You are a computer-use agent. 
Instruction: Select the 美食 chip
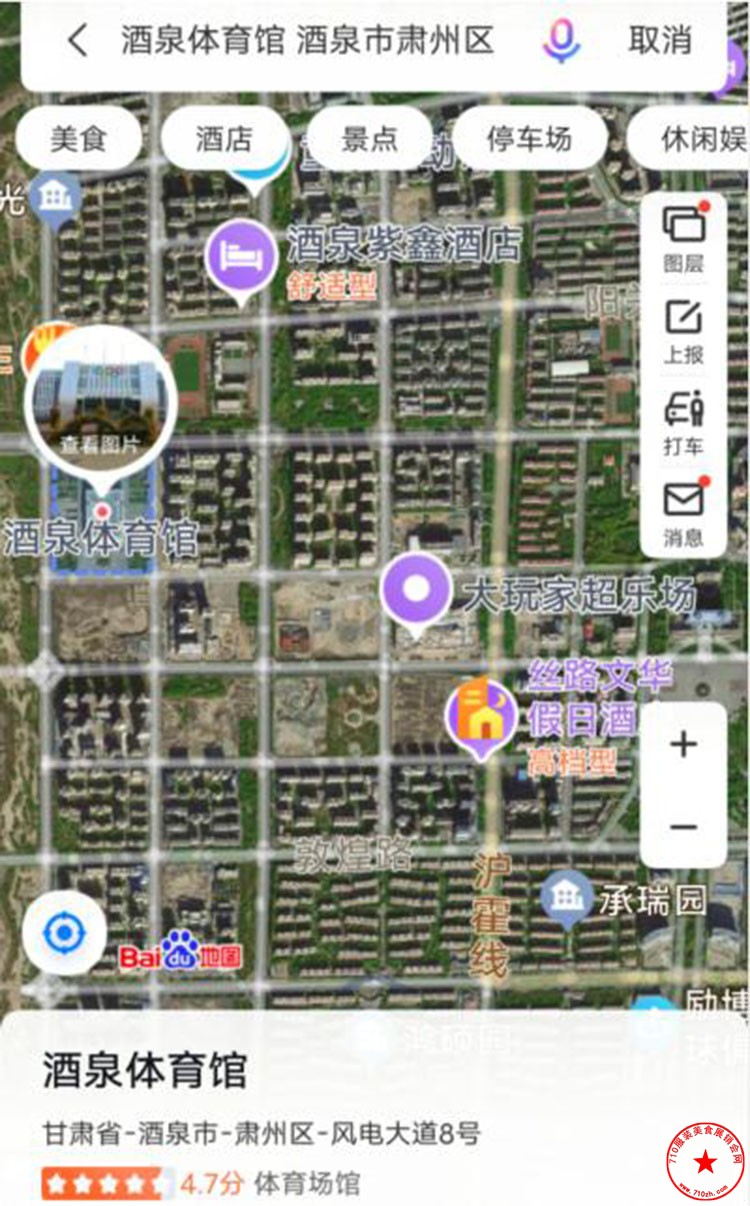[78, 139]
